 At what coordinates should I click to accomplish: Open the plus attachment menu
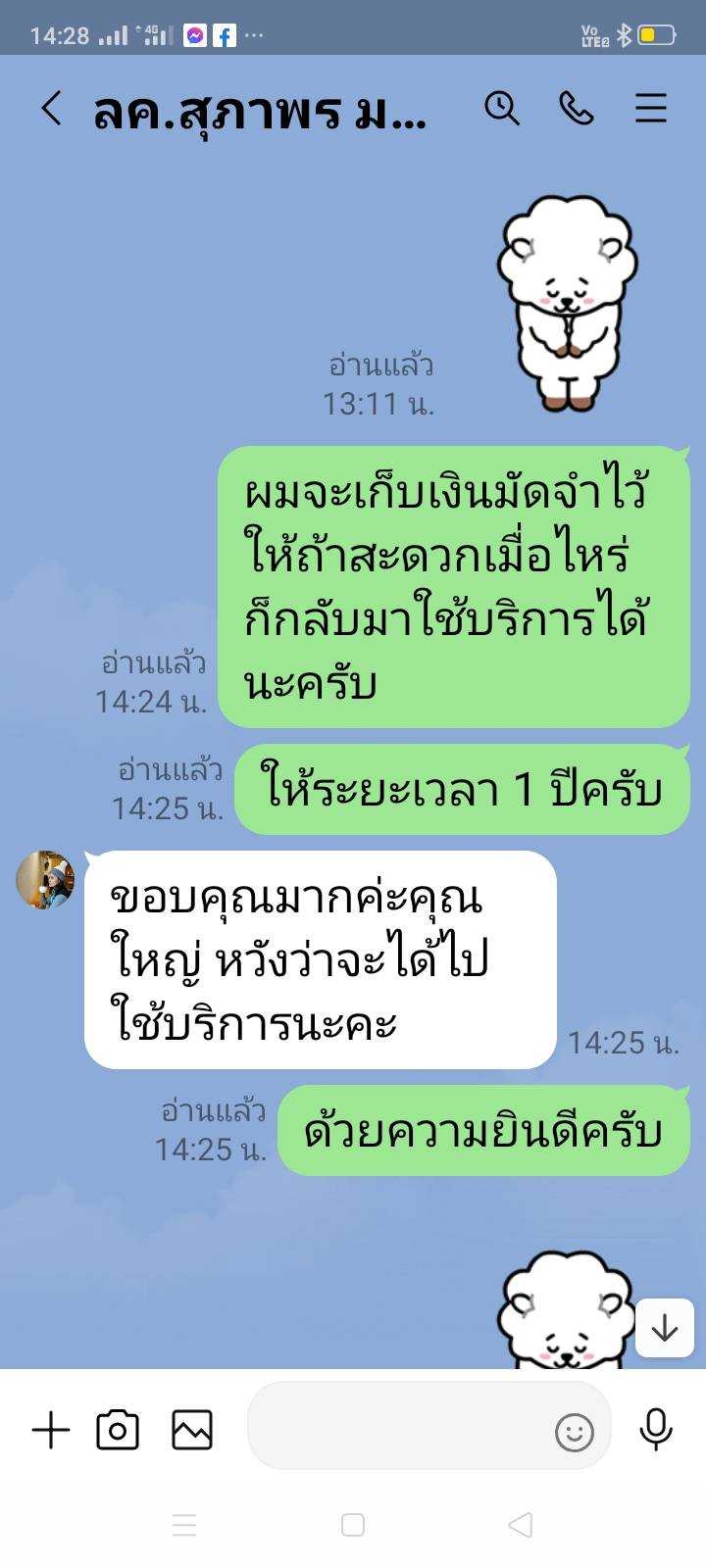point(51,1431)
